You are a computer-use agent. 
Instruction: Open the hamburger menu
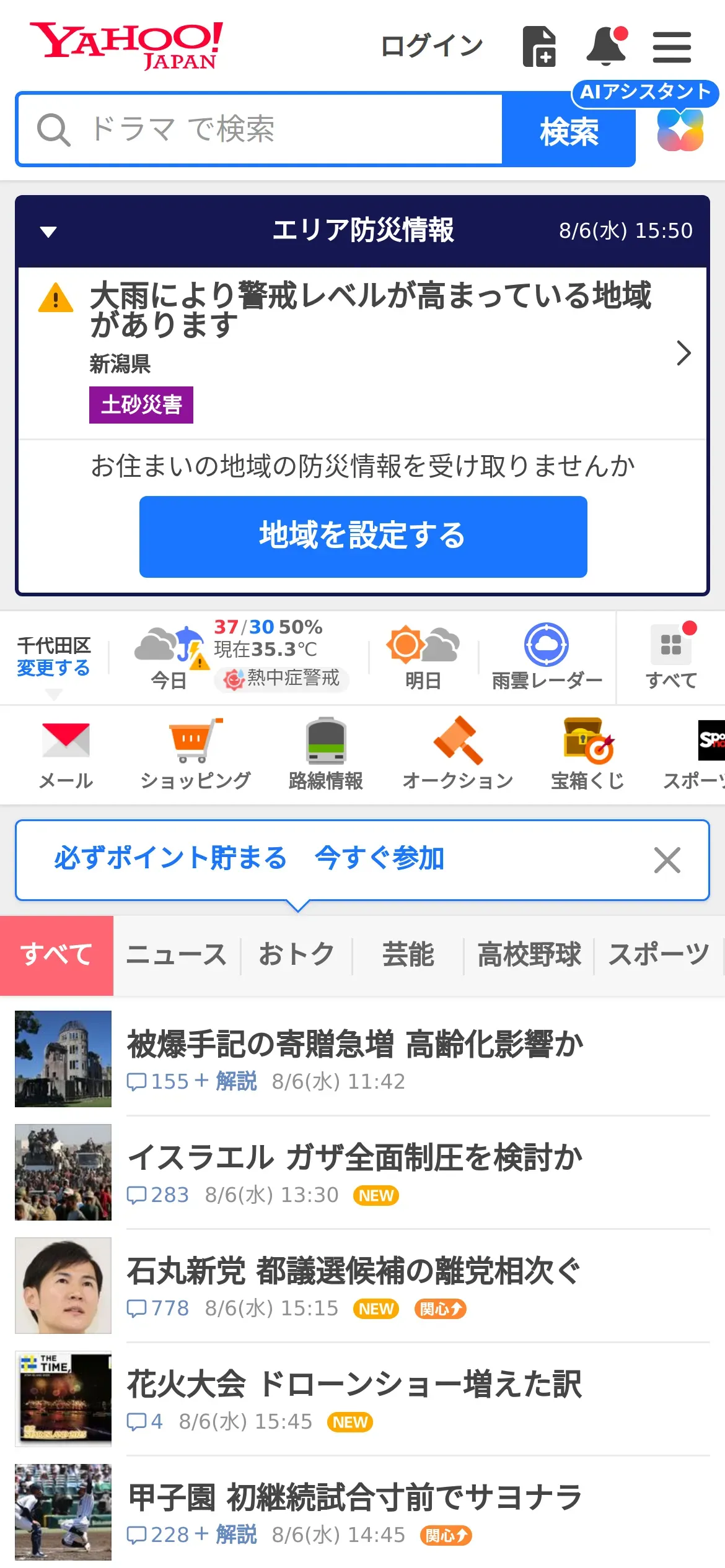click(672, 47)
